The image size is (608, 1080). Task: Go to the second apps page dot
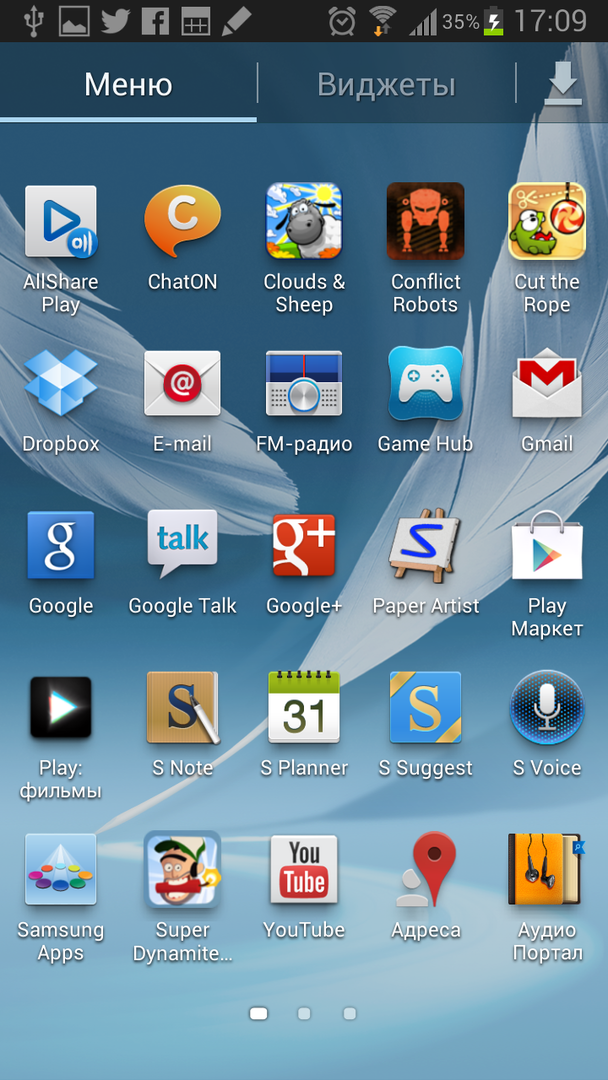click(x=304, y=1013)
